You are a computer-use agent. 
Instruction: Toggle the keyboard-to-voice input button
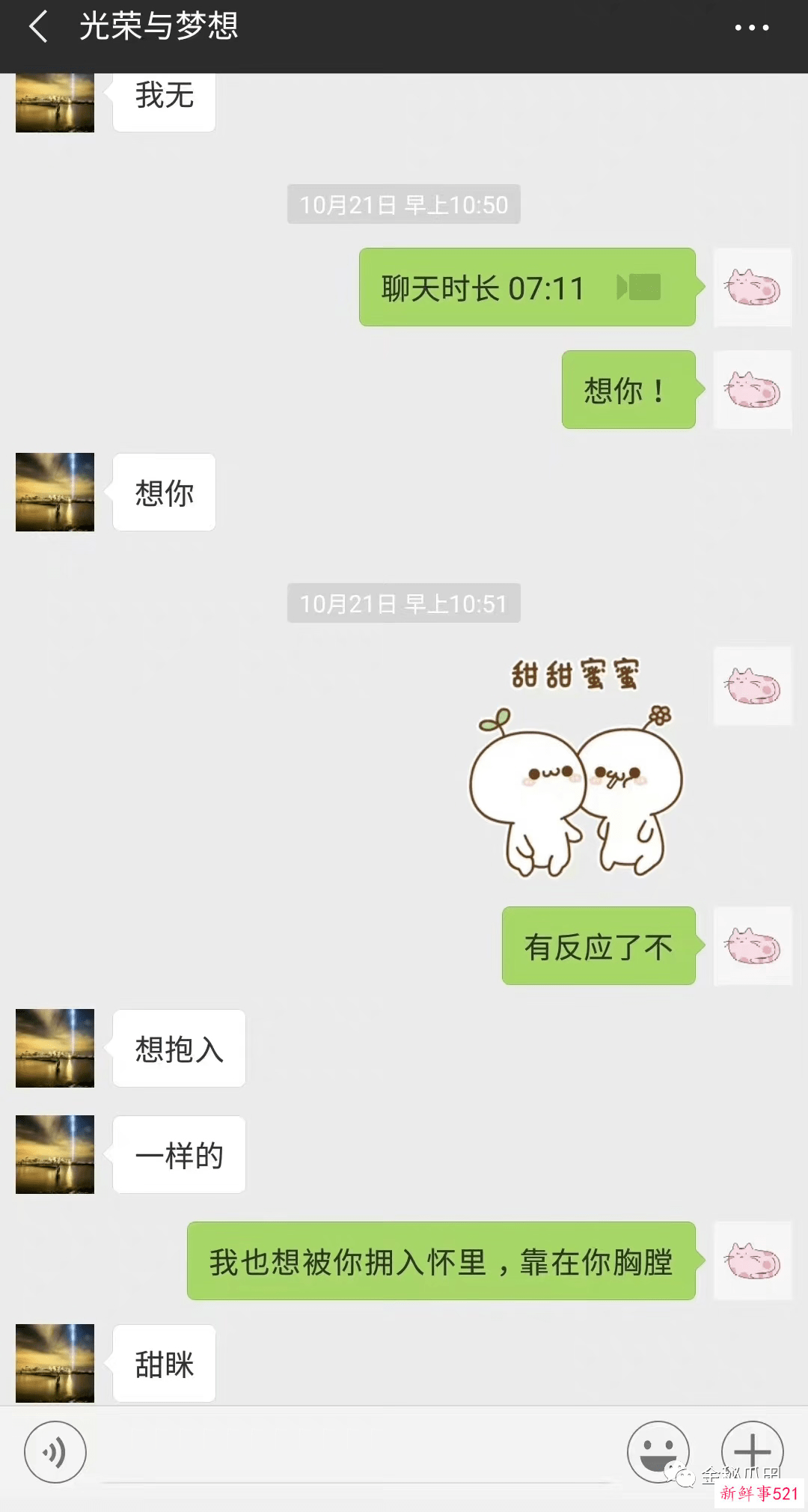point(56,1451)
